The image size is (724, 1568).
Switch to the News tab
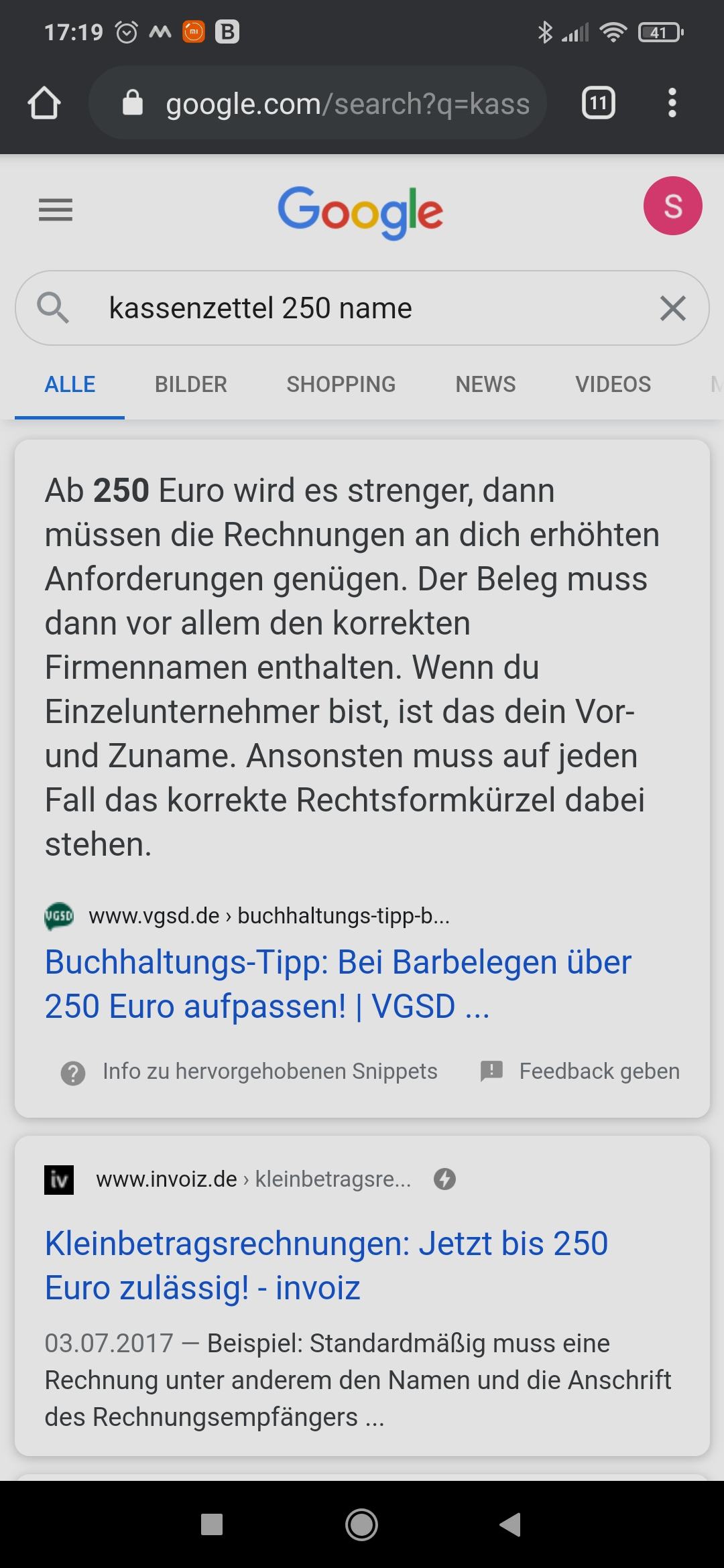[x=485, y=384]
